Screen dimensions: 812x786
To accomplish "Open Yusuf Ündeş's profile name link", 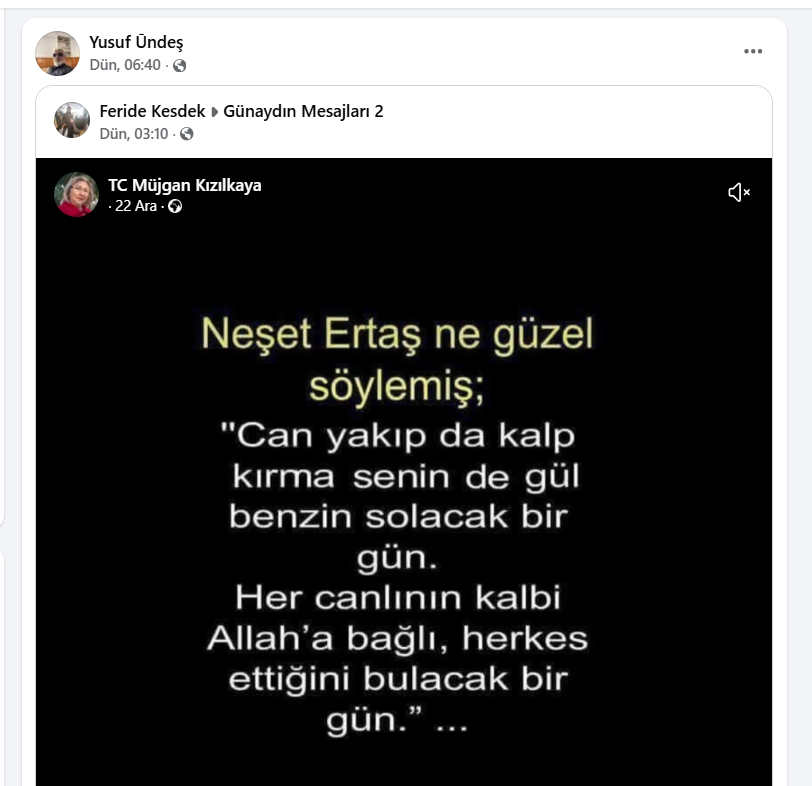I will [136, 42].
